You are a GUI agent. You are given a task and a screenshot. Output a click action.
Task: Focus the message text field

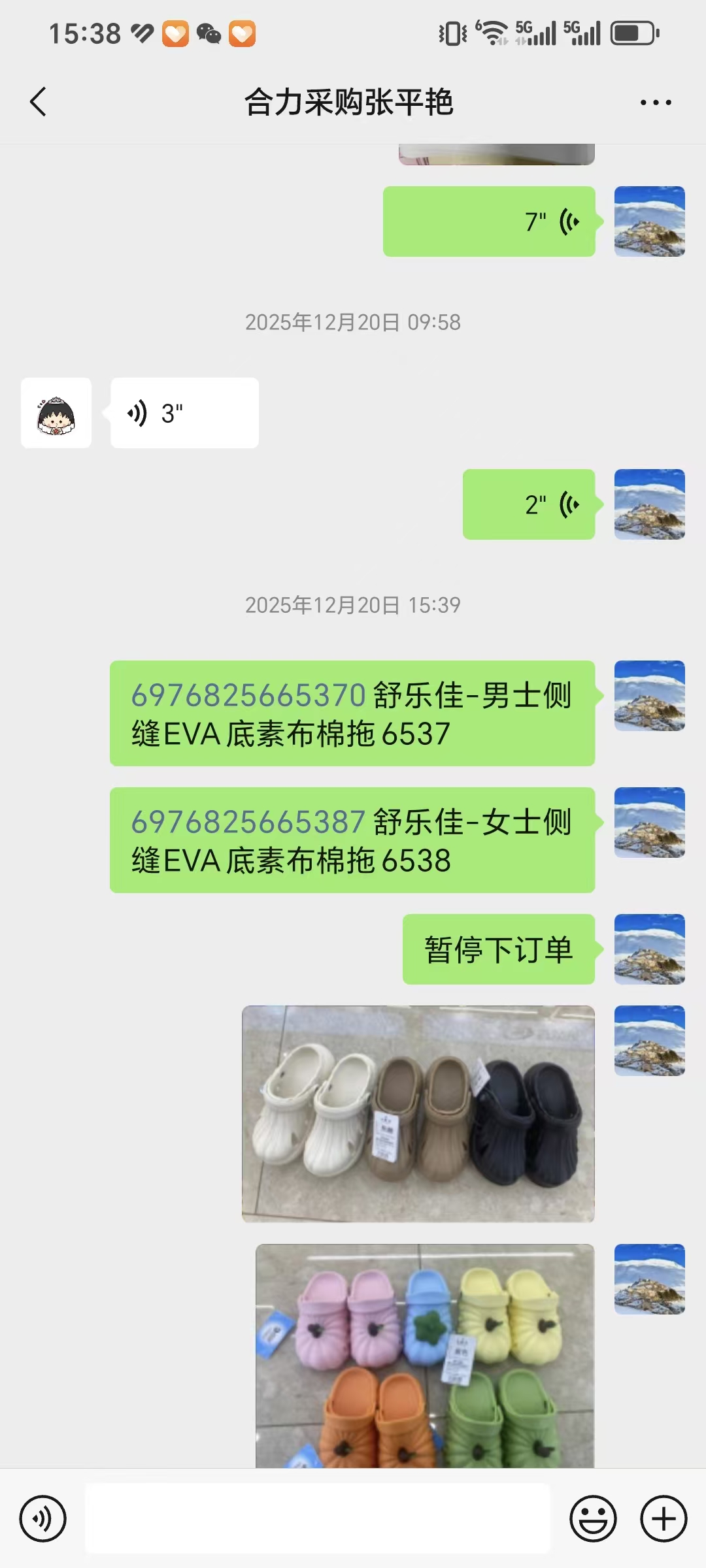[x=318, y=1518]
